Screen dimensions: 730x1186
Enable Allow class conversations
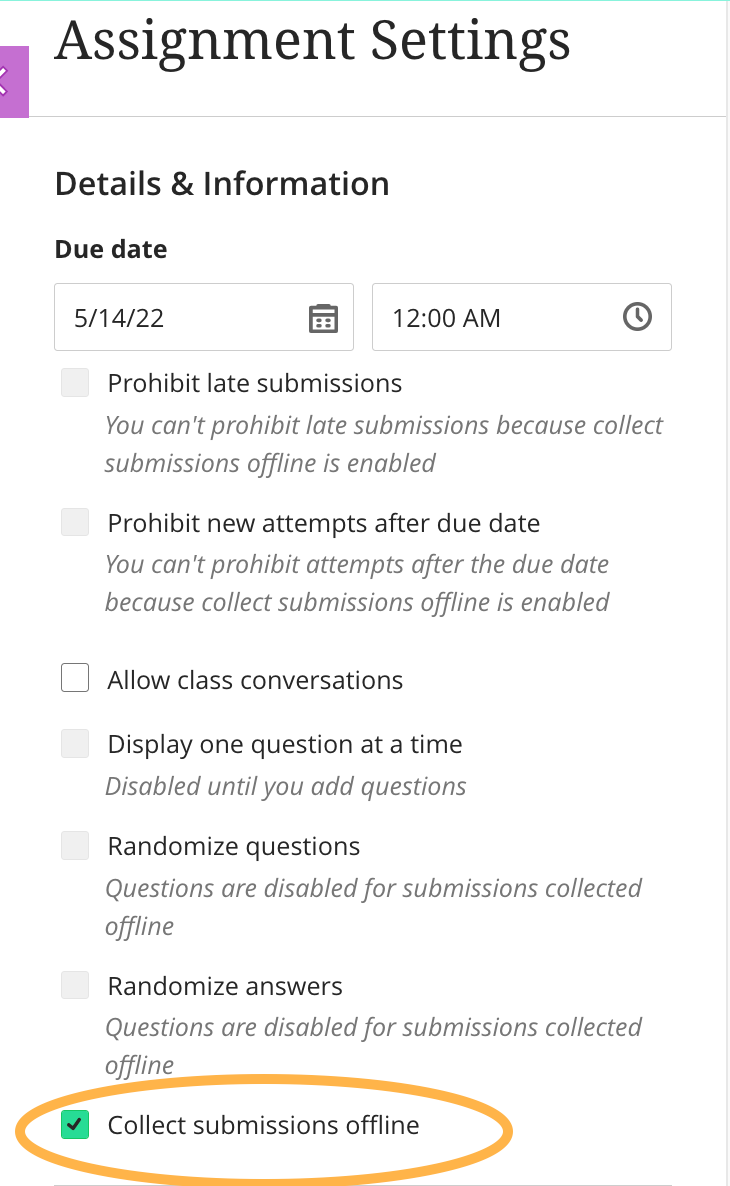(x=74, y=678)
